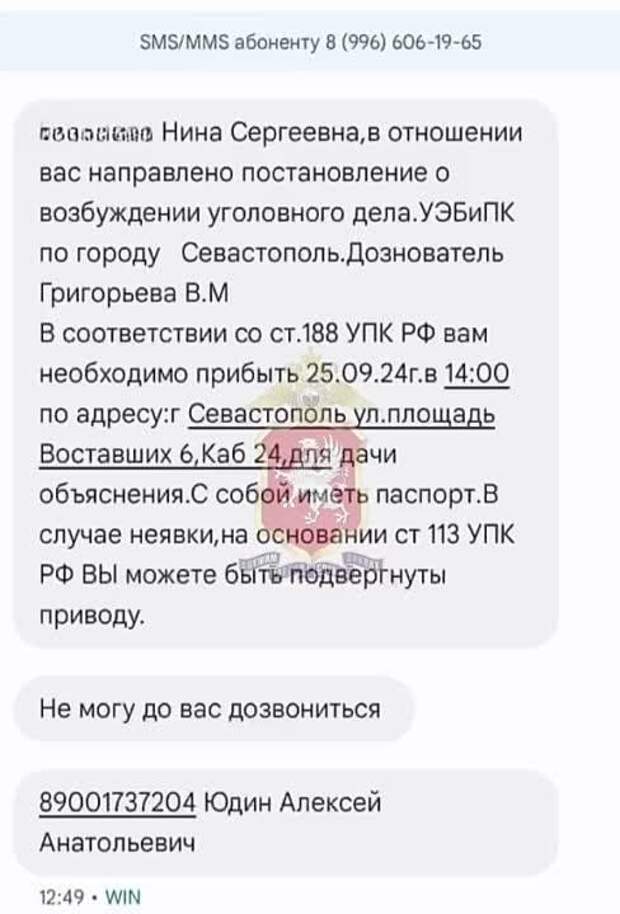Viewport: 620px width, 914px height.
Task: Tap the underlined 14:00 time link
Action: (476, 375)
